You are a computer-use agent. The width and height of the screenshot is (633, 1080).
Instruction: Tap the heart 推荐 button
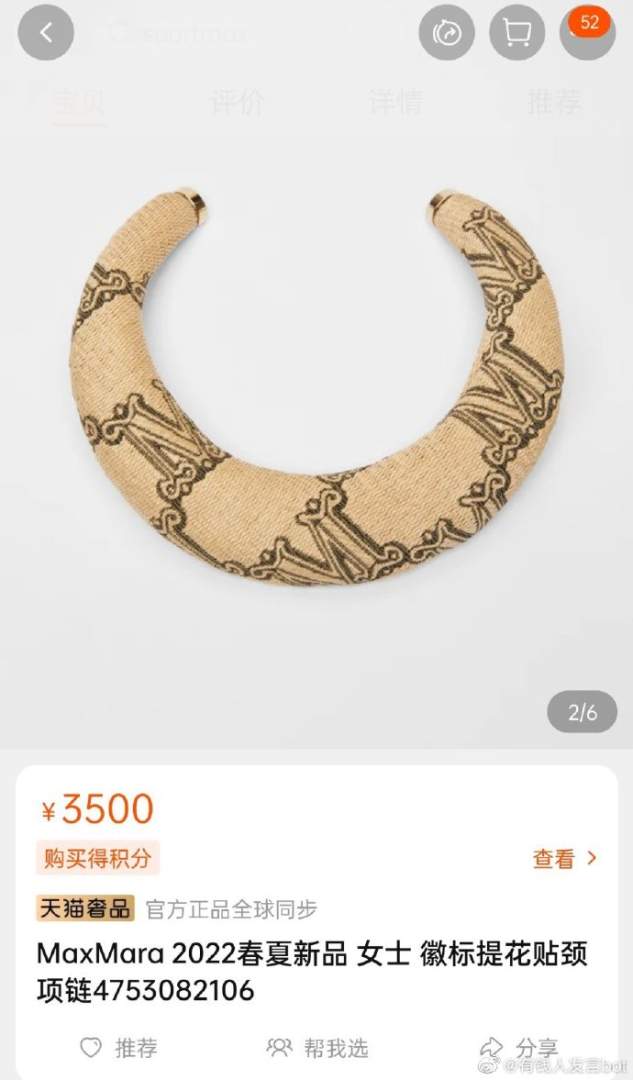tap(119, 1049)
